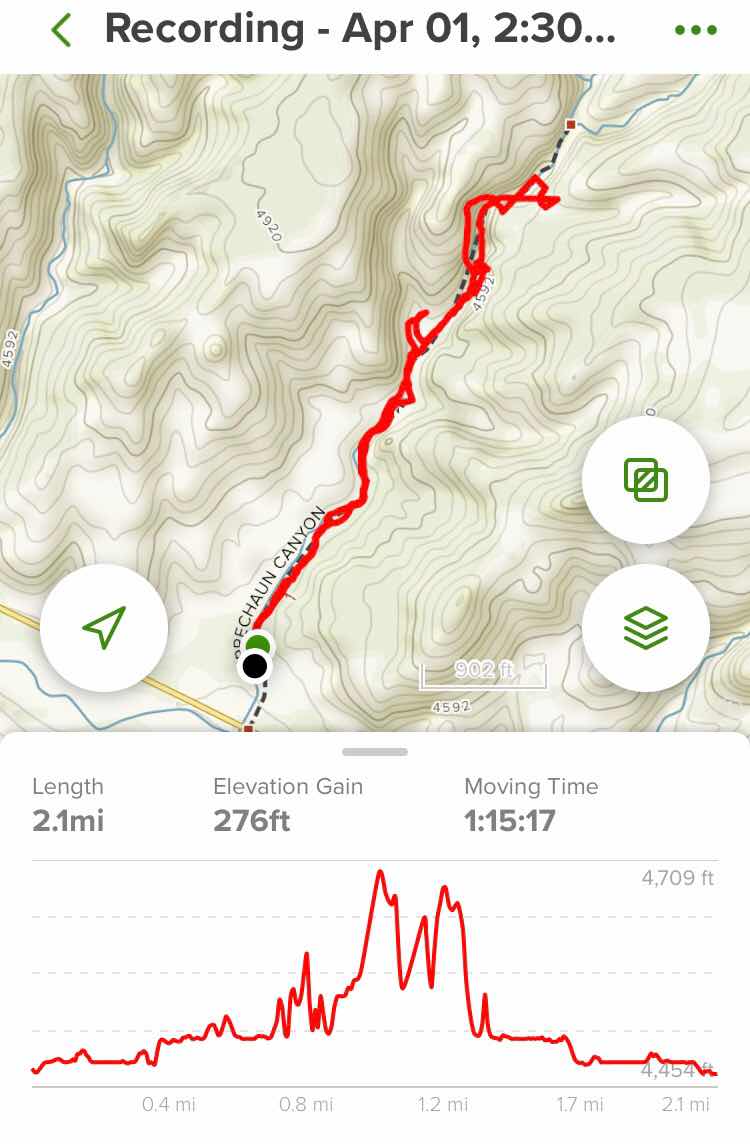Image resolution: width=750 pixels, height=1144 pixels.
Task: Tap the stats panel drag handle
Action: [375, 752]
